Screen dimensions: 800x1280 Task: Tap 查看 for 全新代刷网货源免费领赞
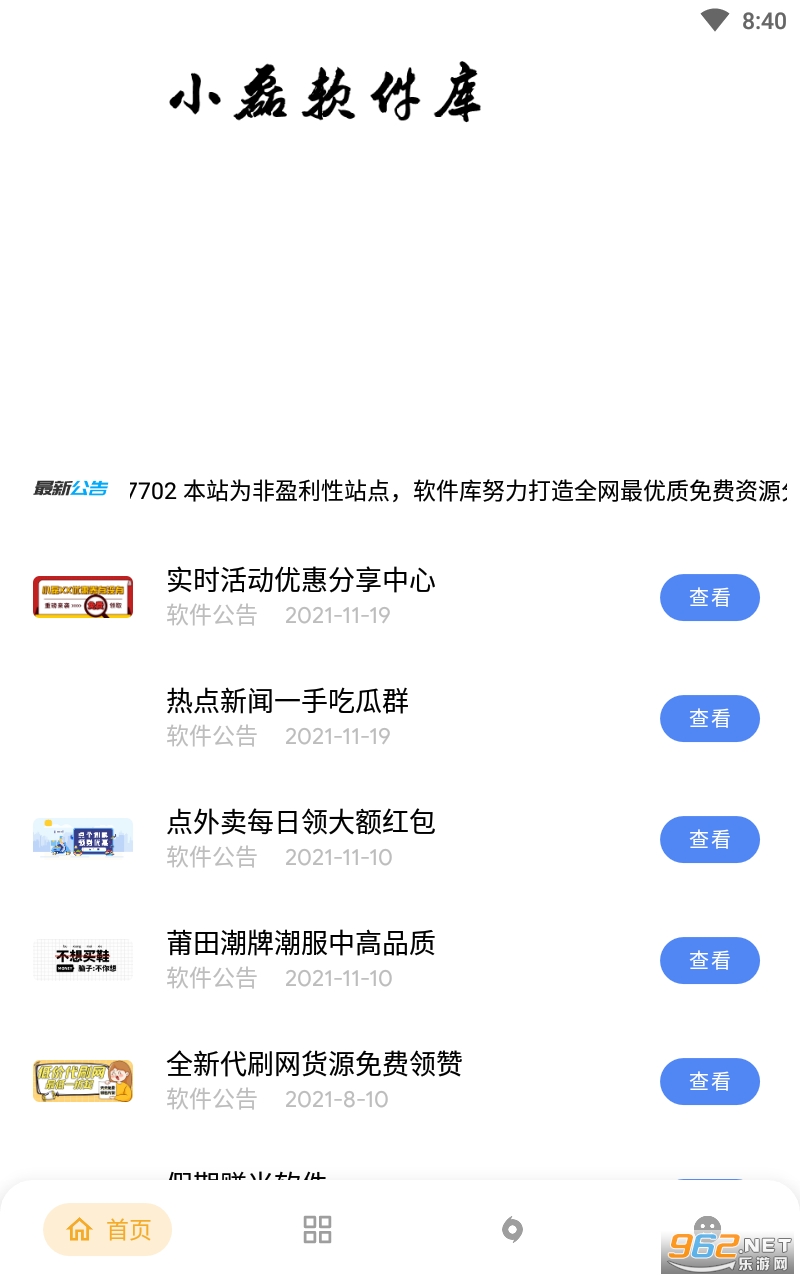(x=709, y=1082)
